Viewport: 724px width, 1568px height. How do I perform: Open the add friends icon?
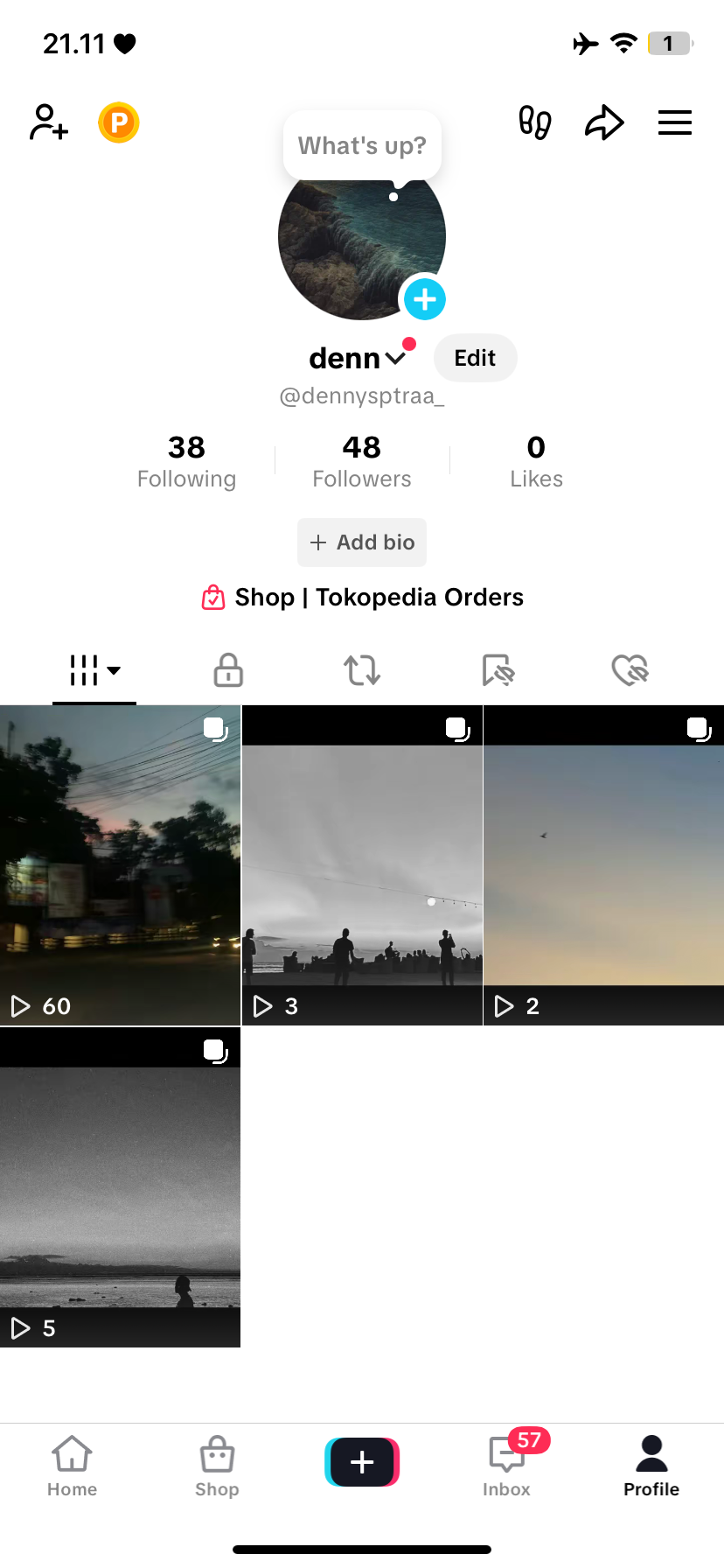pos(49,122)
